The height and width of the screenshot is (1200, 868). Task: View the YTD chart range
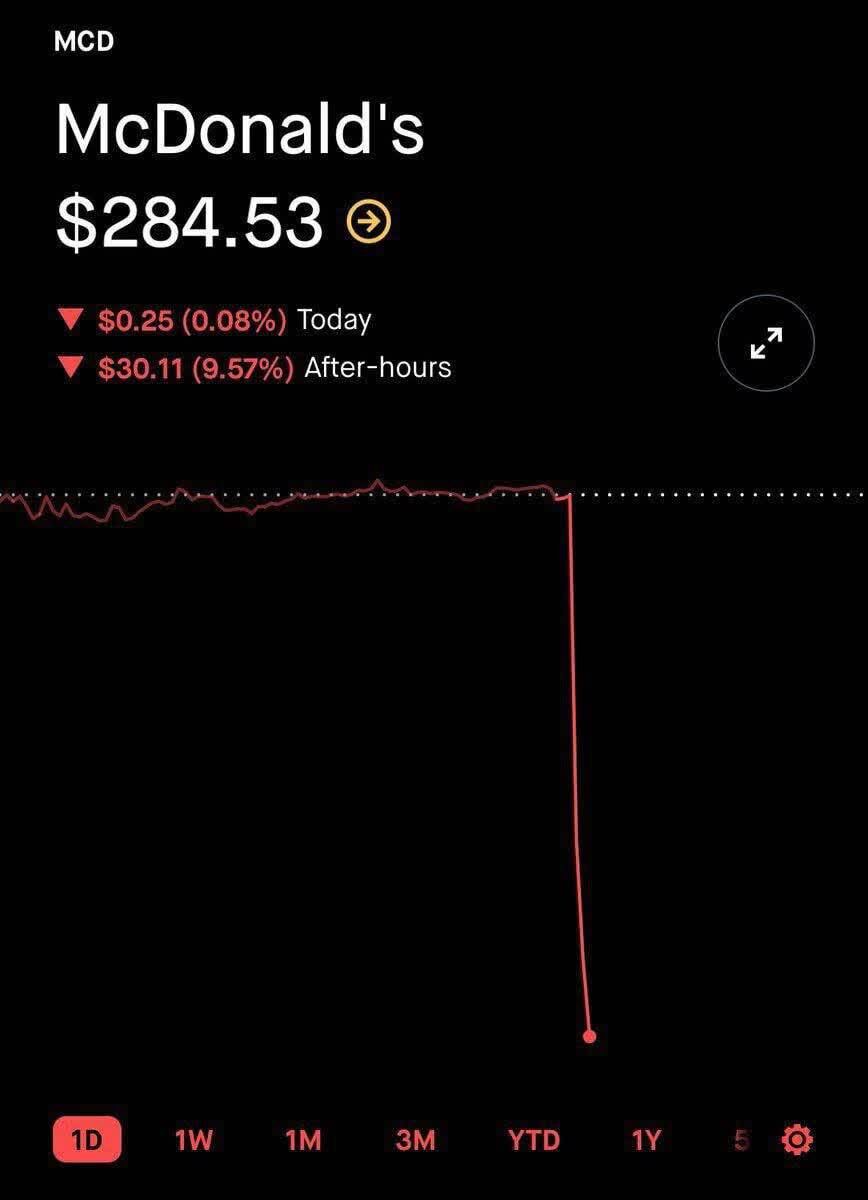[x=534, y=1140]
